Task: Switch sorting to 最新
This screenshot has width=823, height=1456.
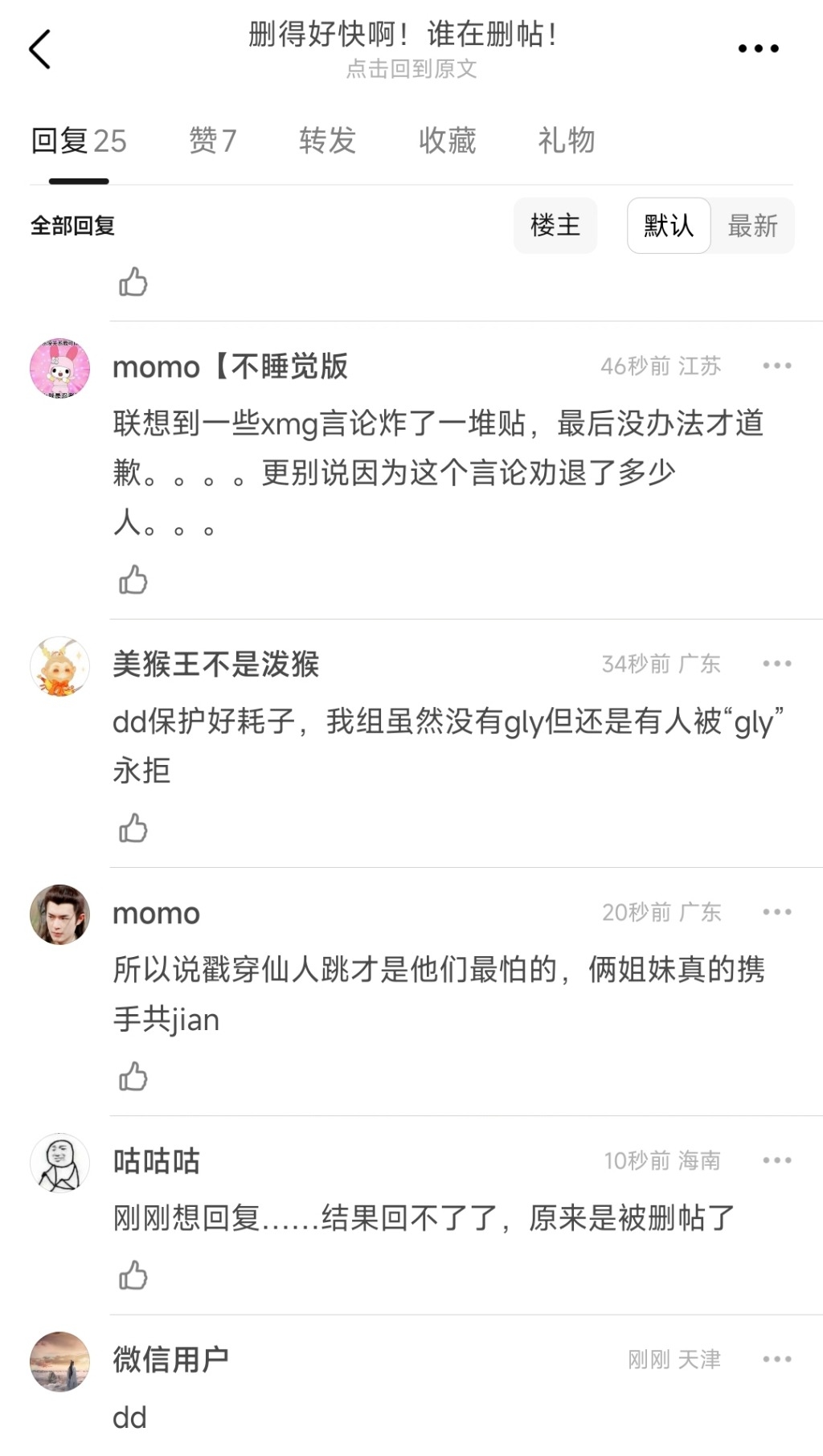Action: tap(753, 226)
